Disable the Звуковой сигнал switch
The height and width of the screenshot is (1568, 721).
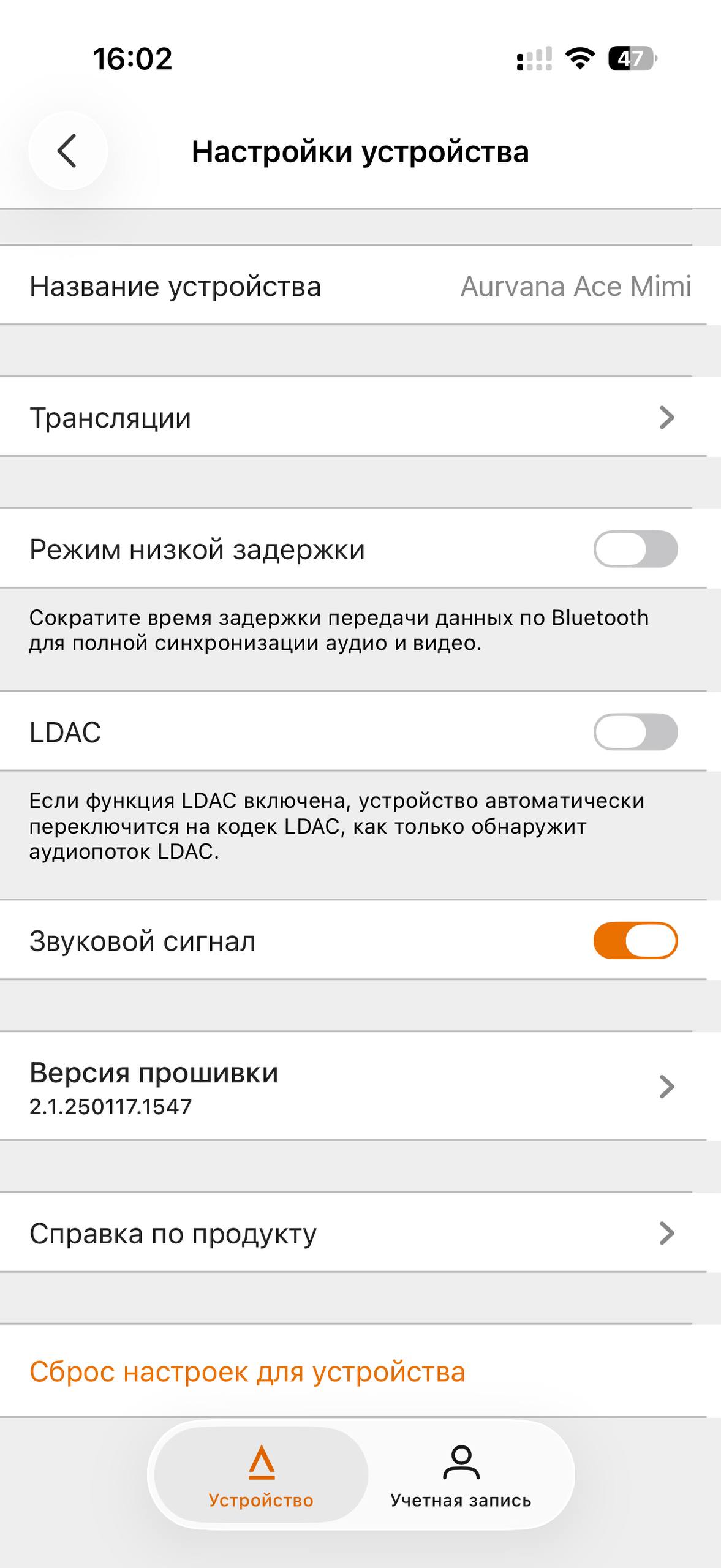point(635,941)
